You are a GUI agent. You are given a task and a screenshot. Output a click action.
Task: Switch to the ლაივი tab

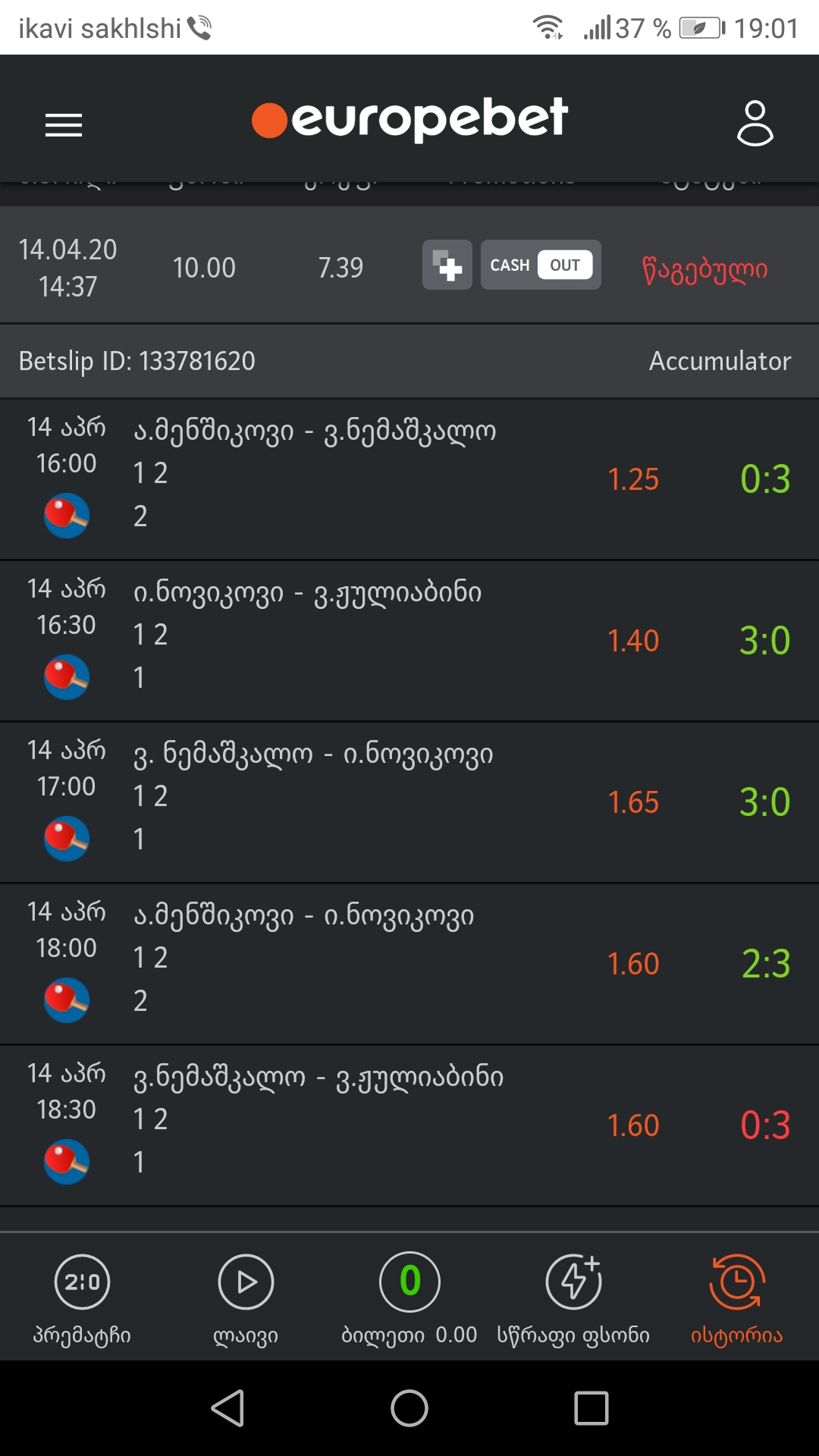[246, 1298]
